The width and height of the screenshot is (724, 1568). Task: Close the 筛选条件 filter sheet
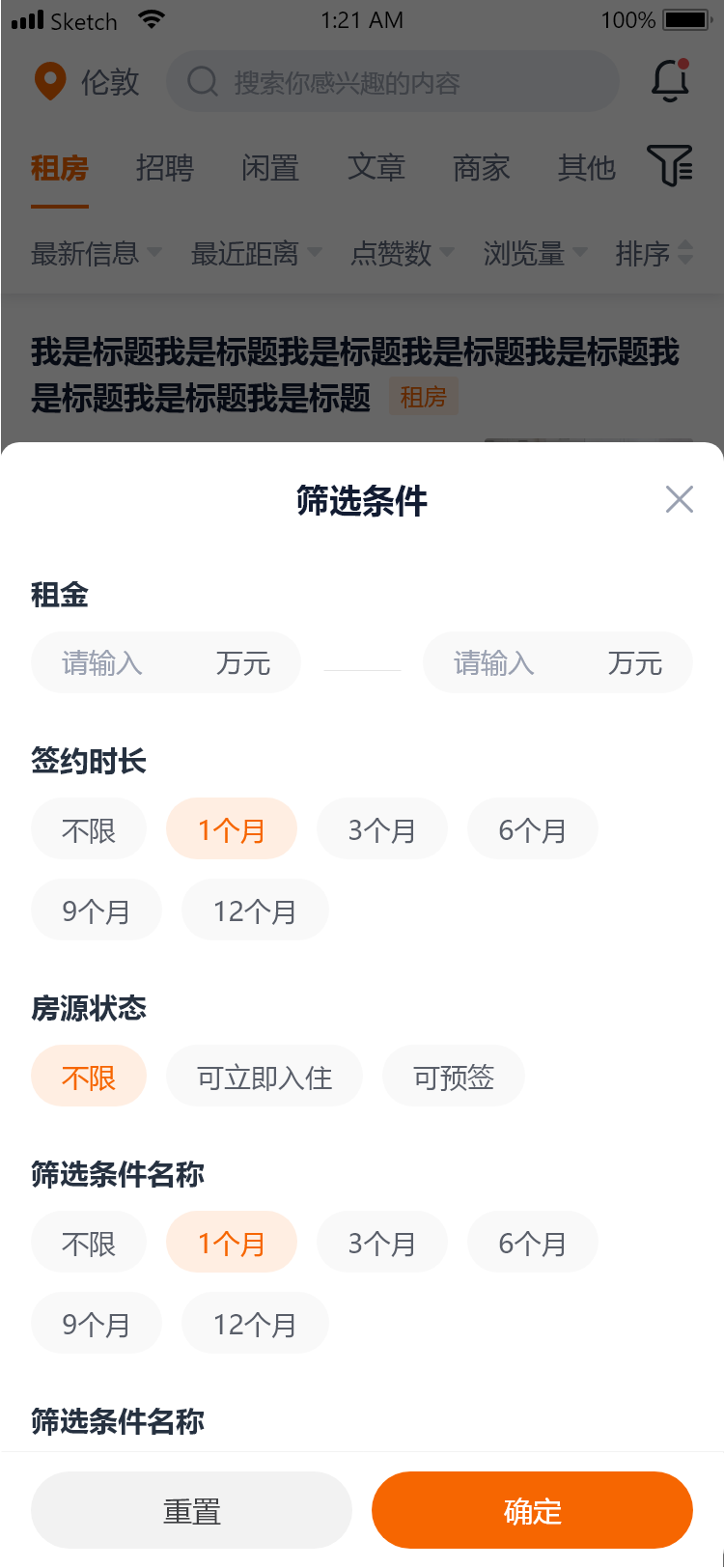click(x=680, y=499)
